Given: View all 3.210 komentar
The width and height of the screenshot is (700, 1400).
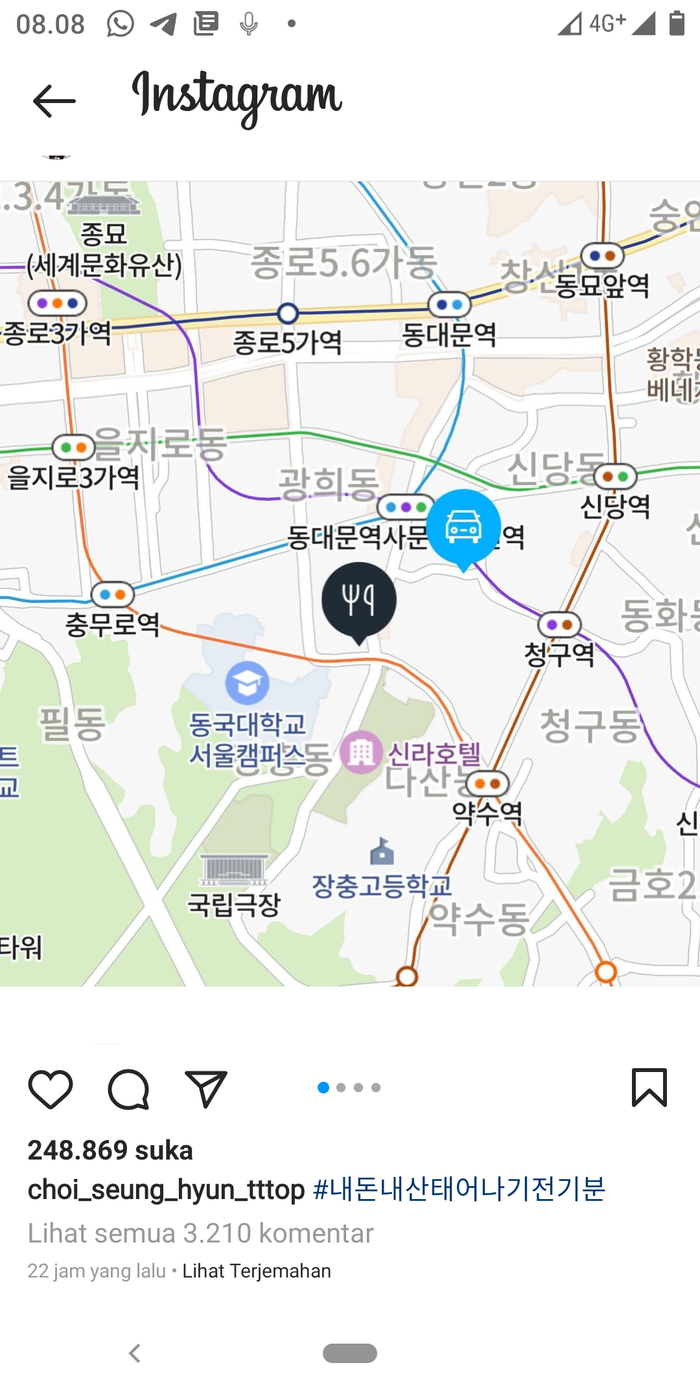Looking at the screenshot, I should pos(200,1233).
